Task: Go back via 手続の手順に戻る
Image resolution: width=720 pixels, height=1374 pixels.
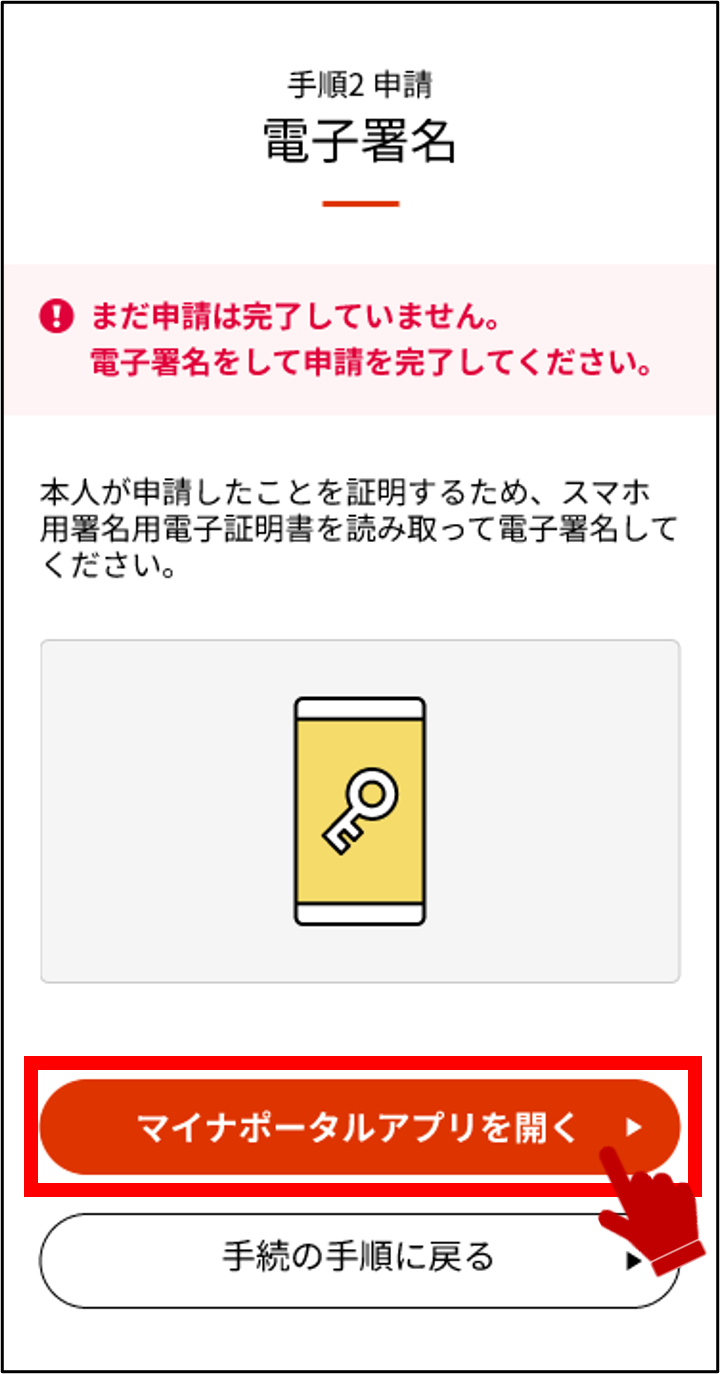Action: tap(358, 1258)
